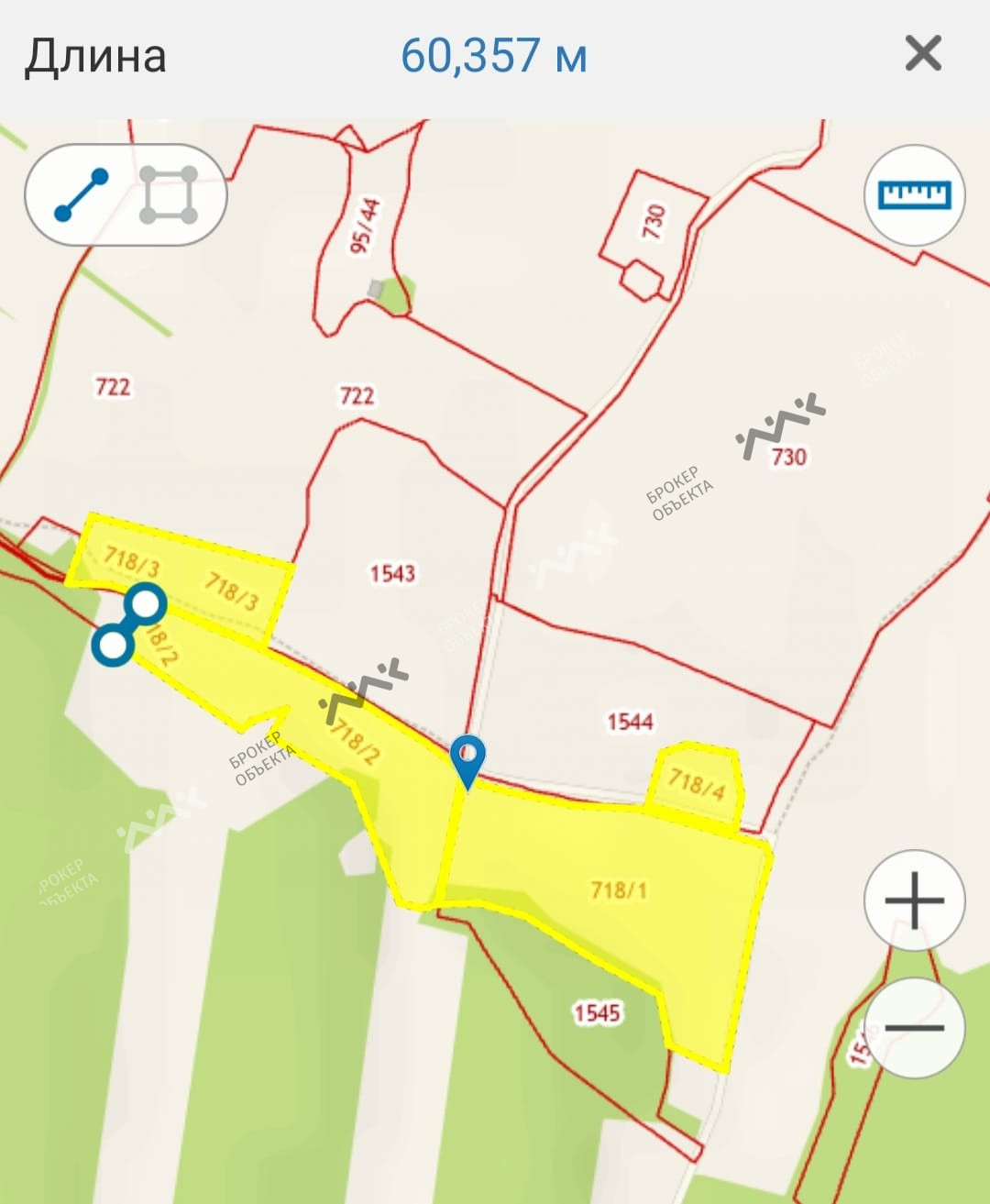
Task: Zoom out of the map
Action: pyautogui.click(x=914, y=1027)
